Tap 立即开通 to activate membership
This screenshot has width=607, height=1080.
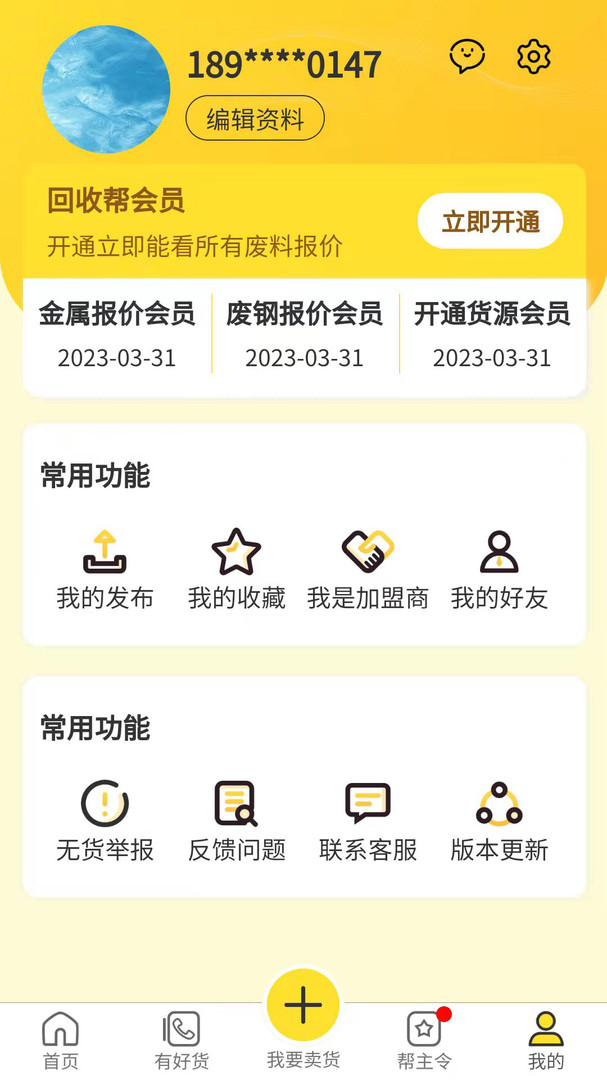tap(490, 221)
